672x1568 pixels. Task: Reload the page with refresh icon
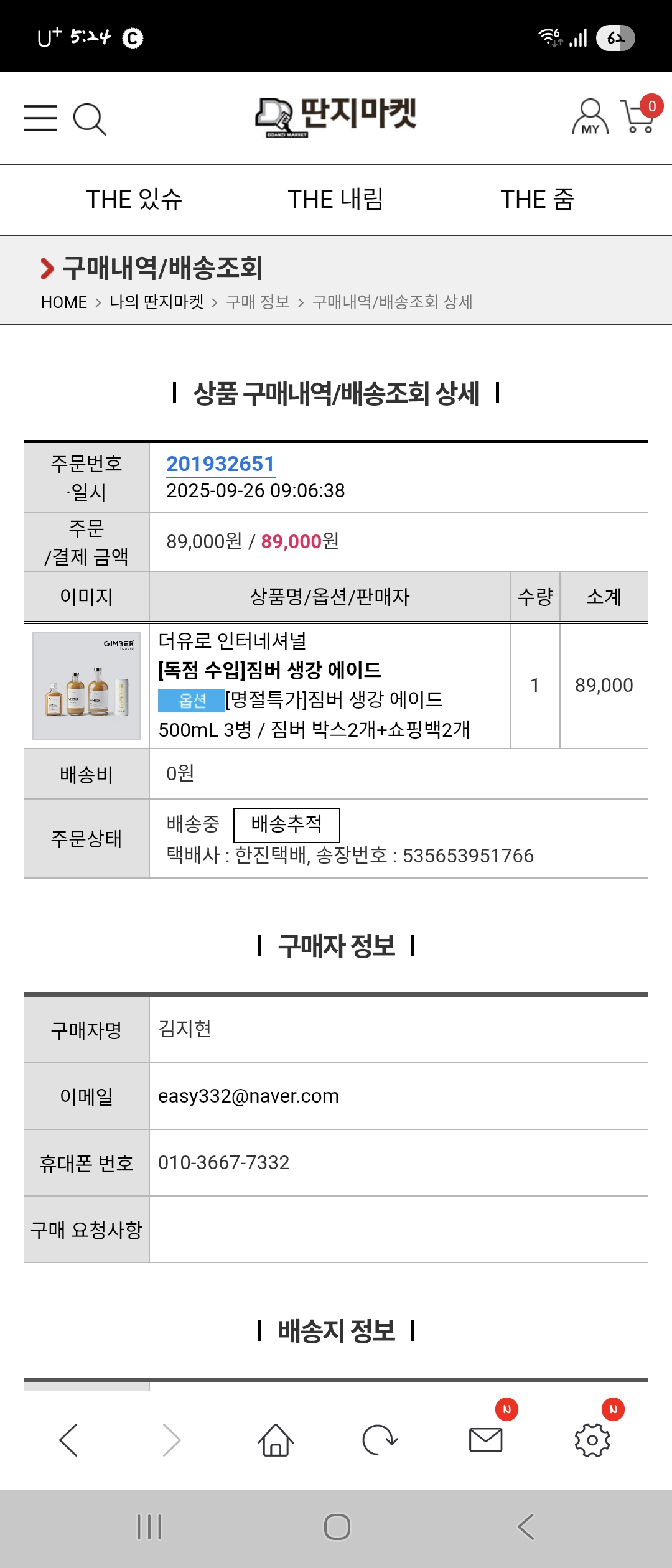pyautogui.click(x=380, y=1440)
